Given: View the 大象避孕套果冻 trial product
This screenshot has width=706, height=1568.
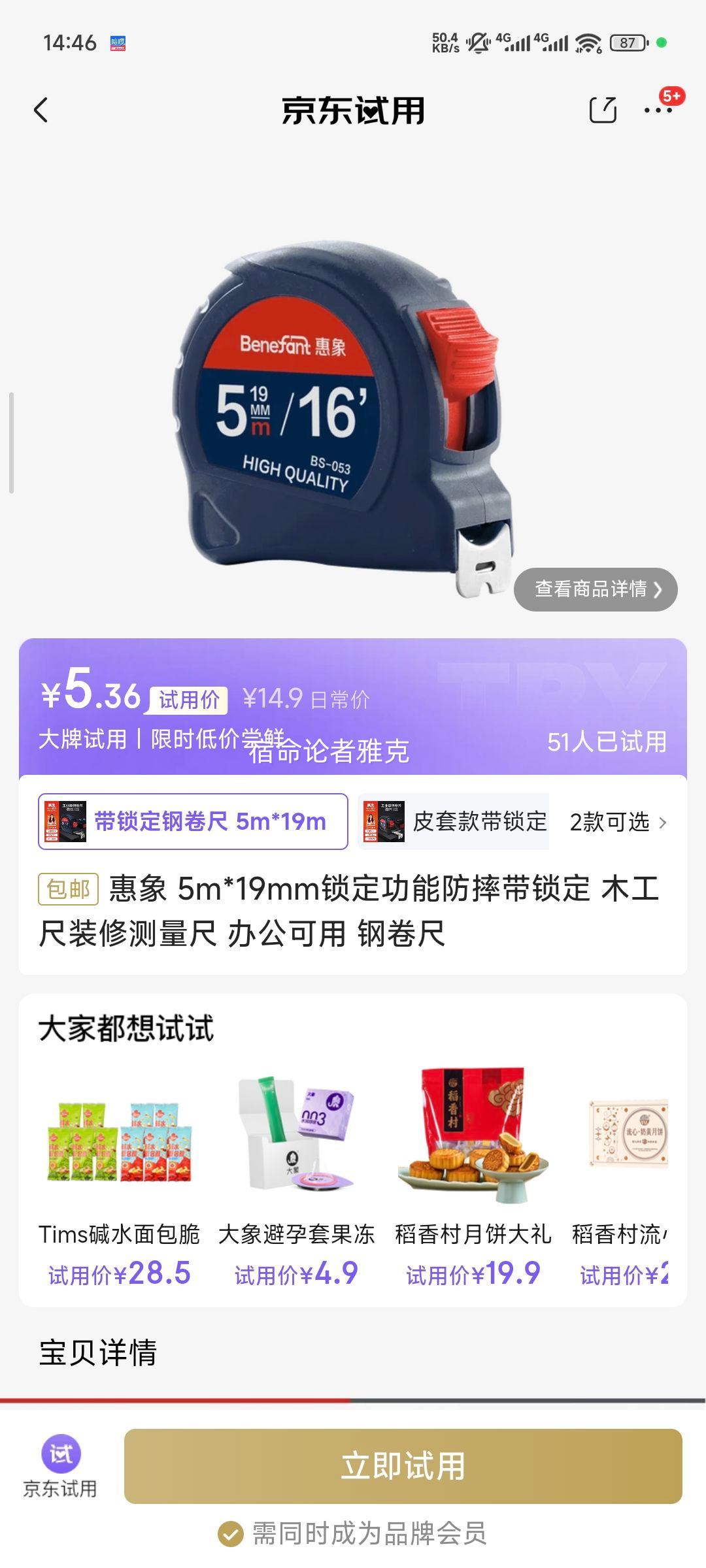Looking at the screenshot, I should (296, 1176).
